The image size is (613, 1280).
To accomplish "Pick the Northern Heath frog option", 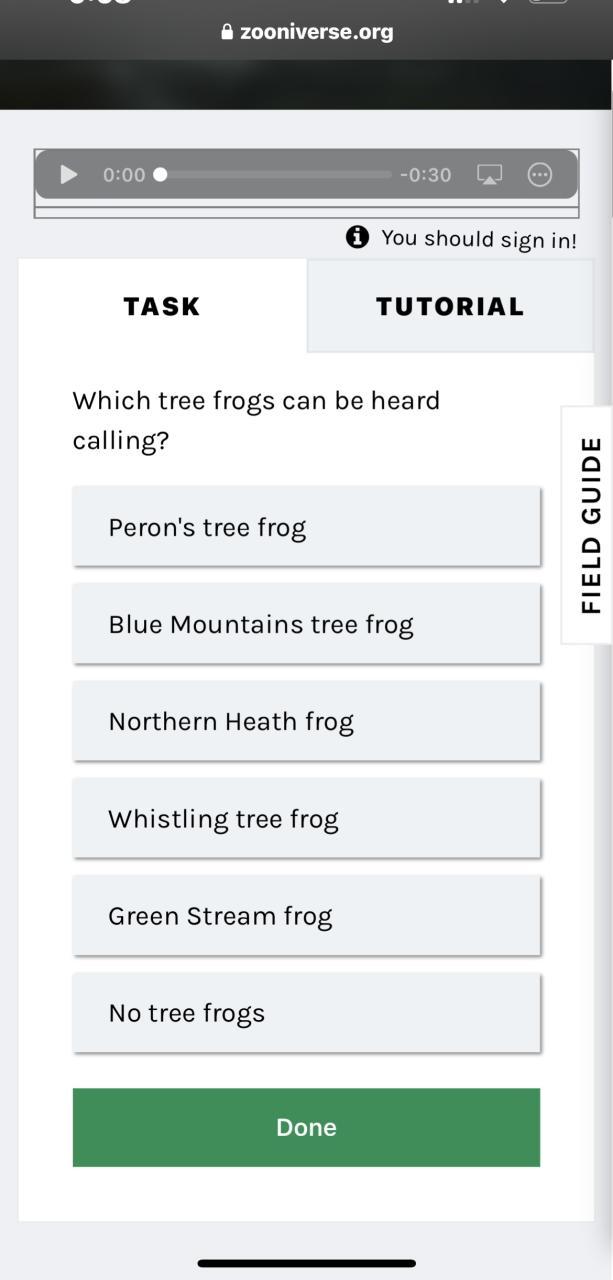I will pos(306,721).
